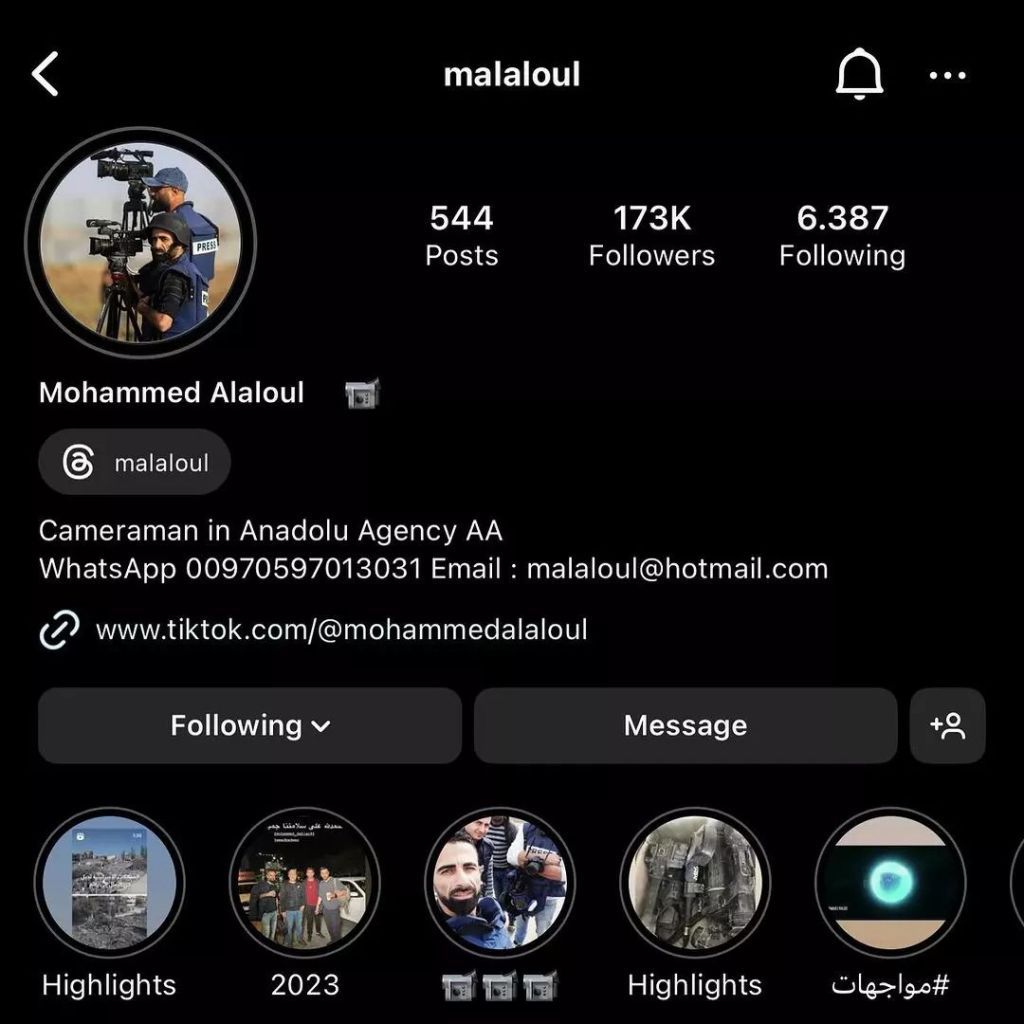Open the 6.387 Following list
1024x1024 pixels.
pos(842,236)
